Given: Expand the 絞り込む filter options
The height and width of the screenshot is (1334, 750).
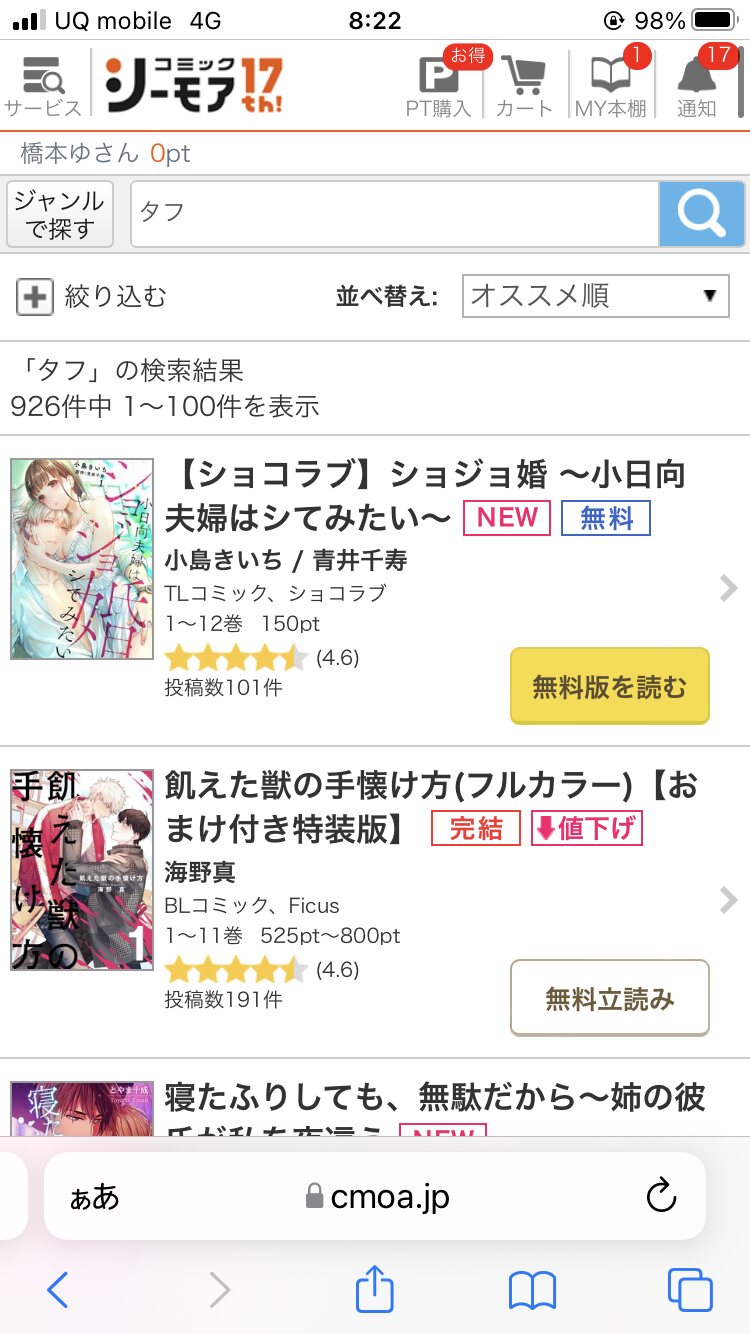Looking at the screenshot, I should (x=91, y=296).
